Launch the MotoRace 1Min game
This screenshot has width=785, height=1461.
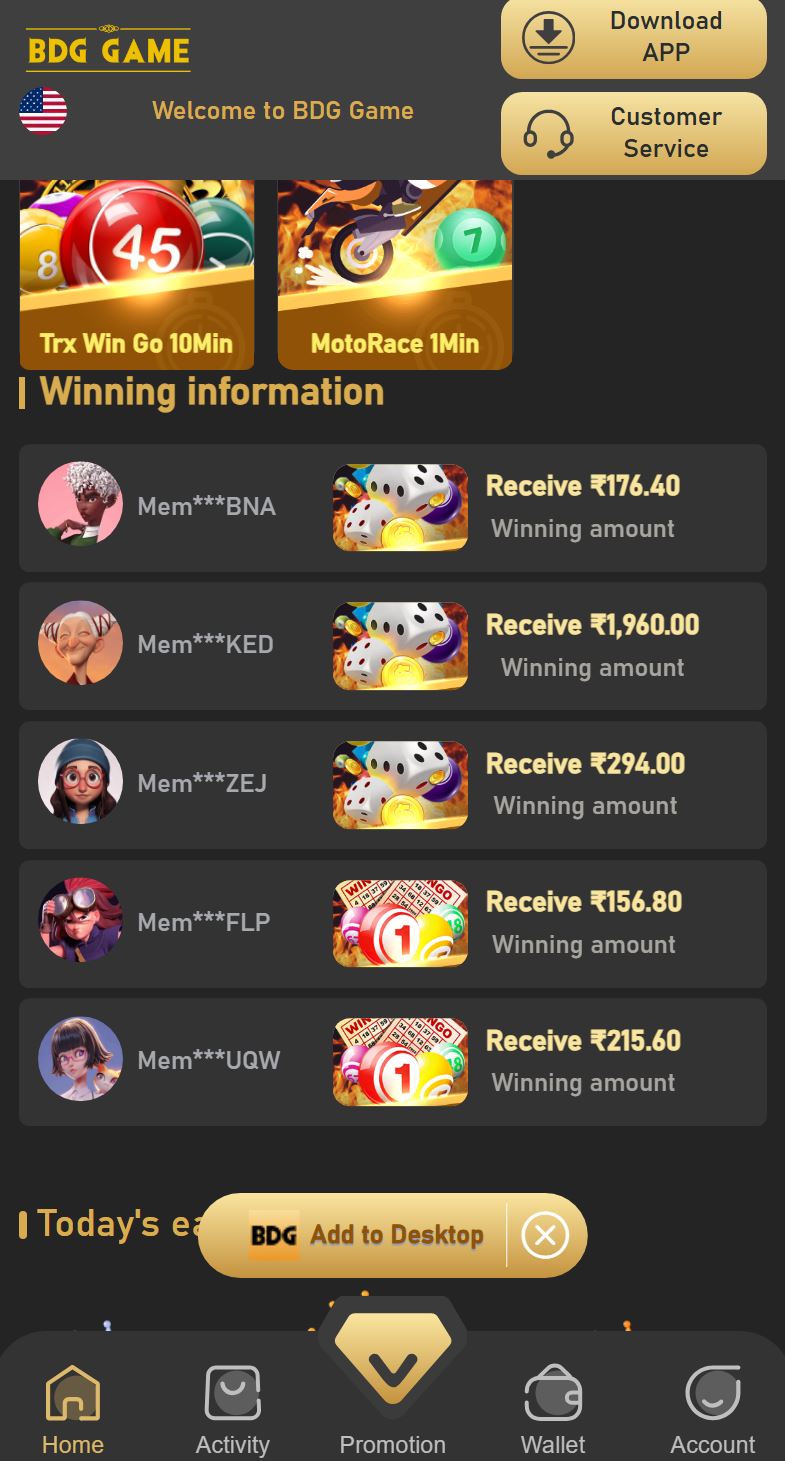coord(395,274)
